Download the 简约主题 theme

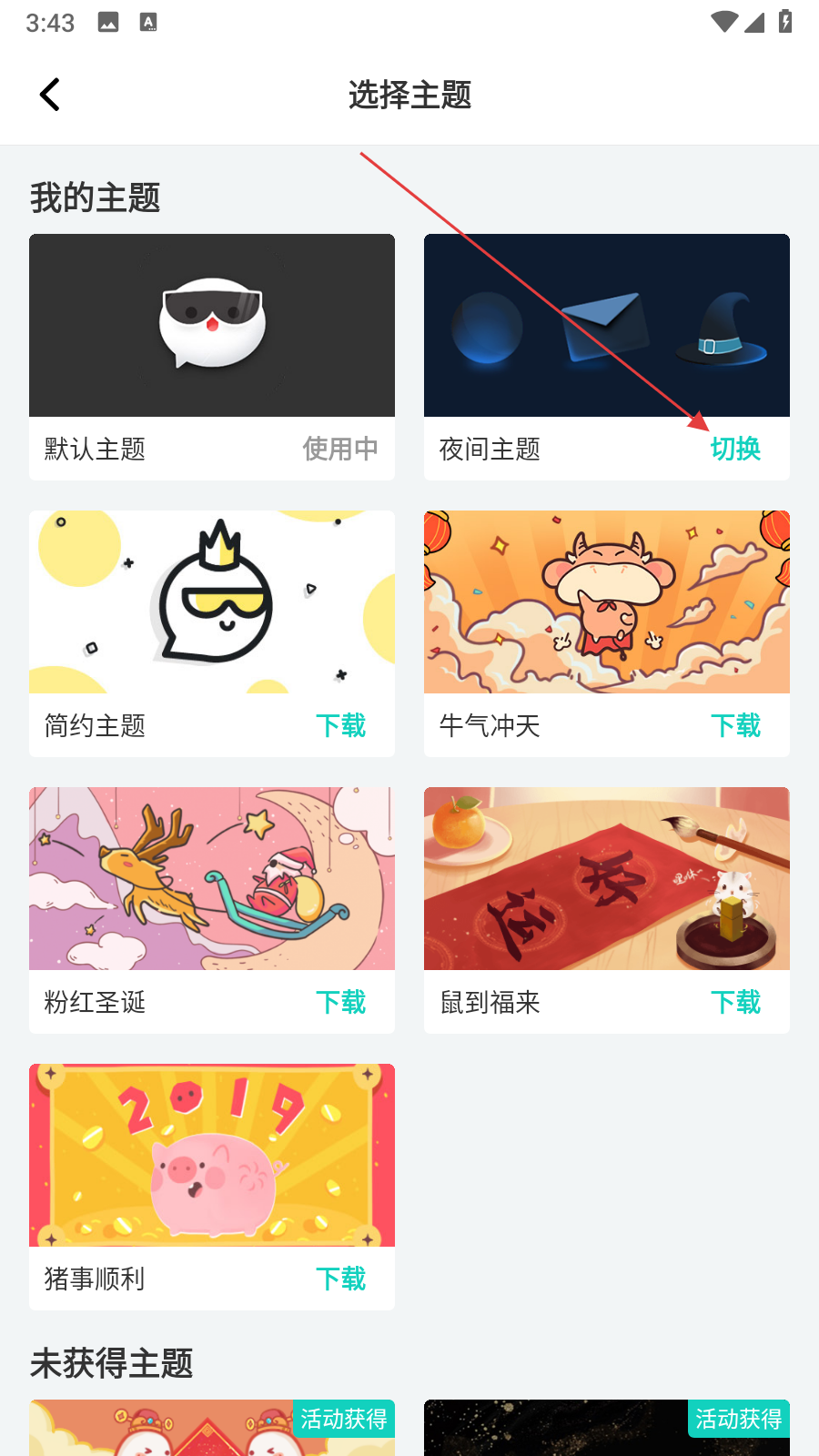[x=340, y=725]
